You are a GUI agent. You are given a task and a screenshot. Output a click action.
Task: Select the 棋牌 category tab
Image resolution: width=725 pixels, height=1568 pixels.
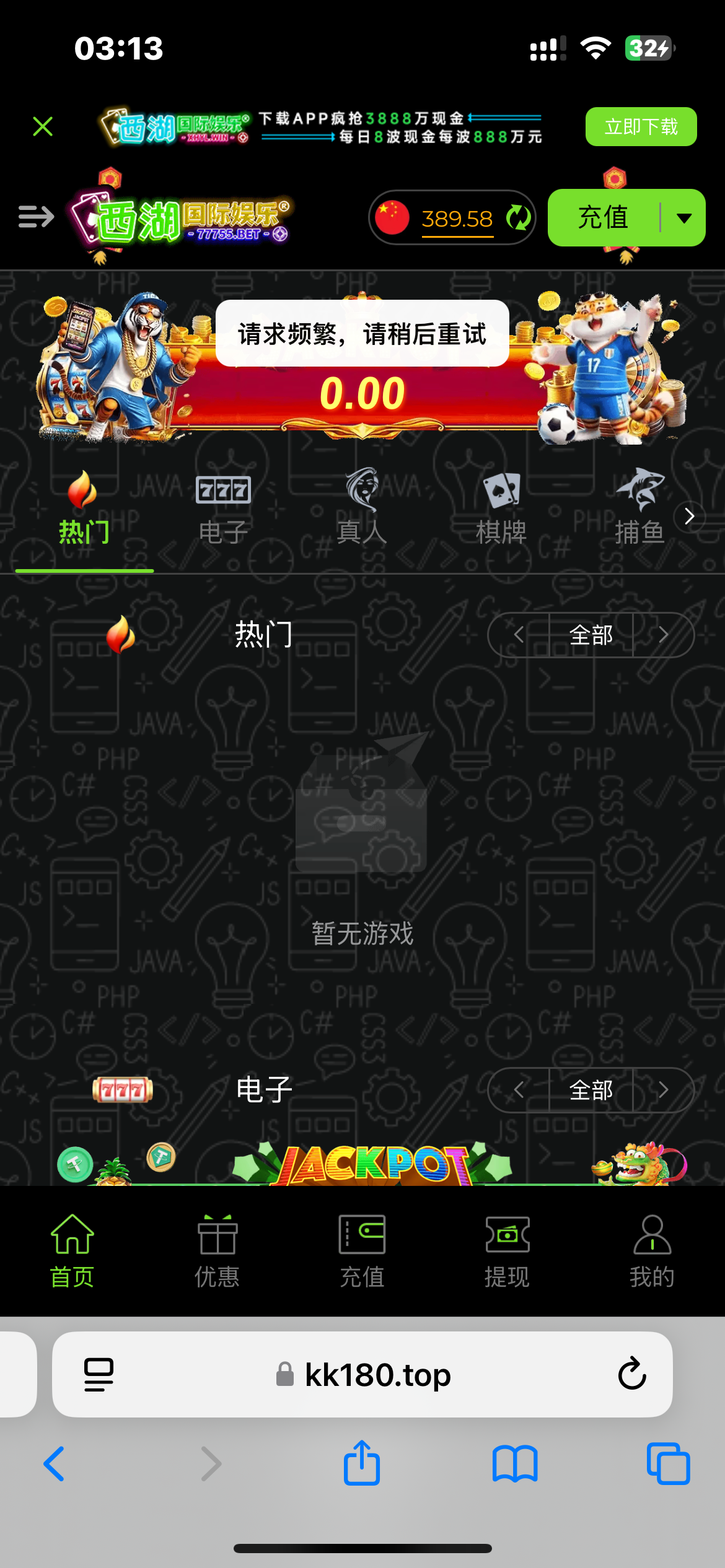(501, 508)
